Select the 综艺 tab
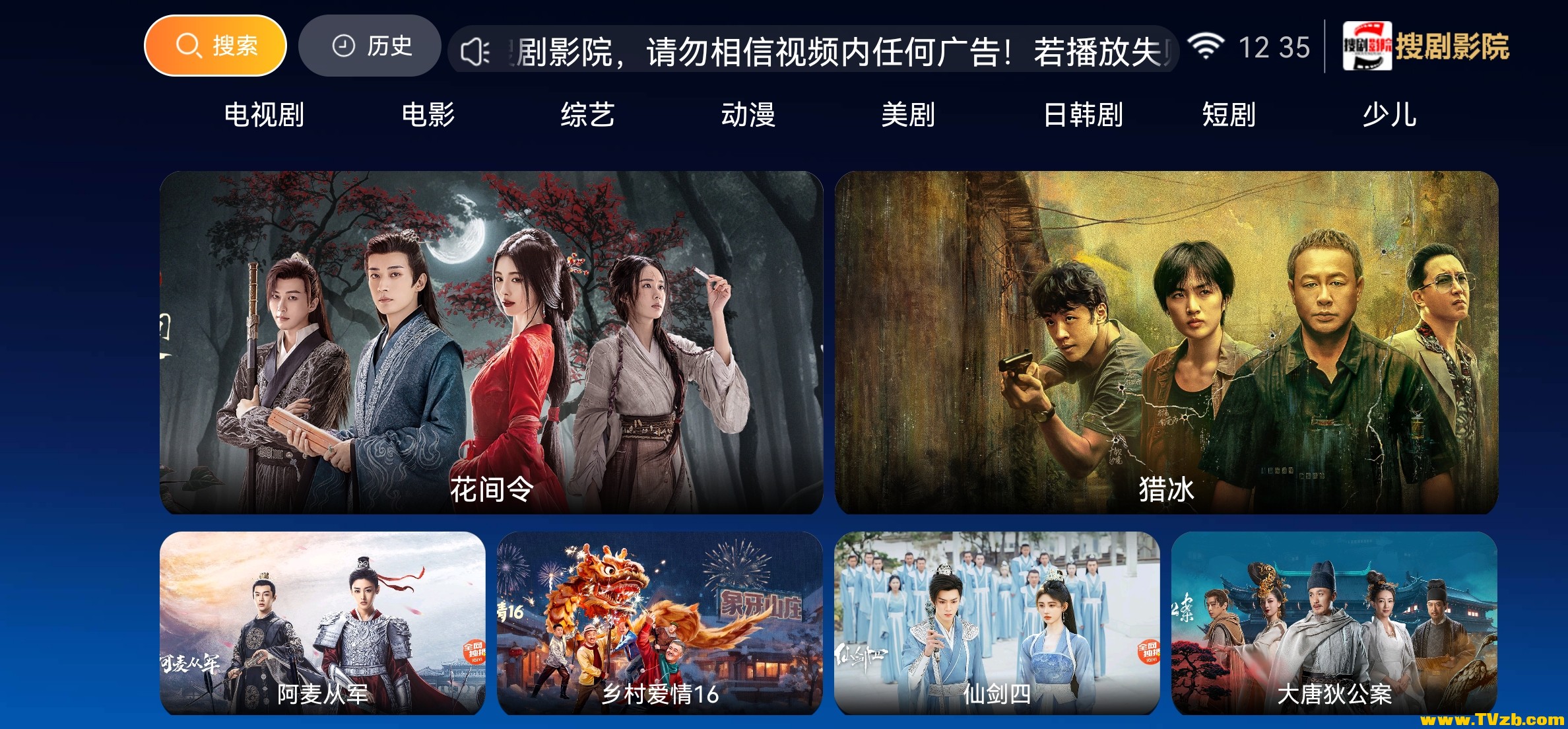This screenshot has width=1568, height=729. click(x=587, y=115)
